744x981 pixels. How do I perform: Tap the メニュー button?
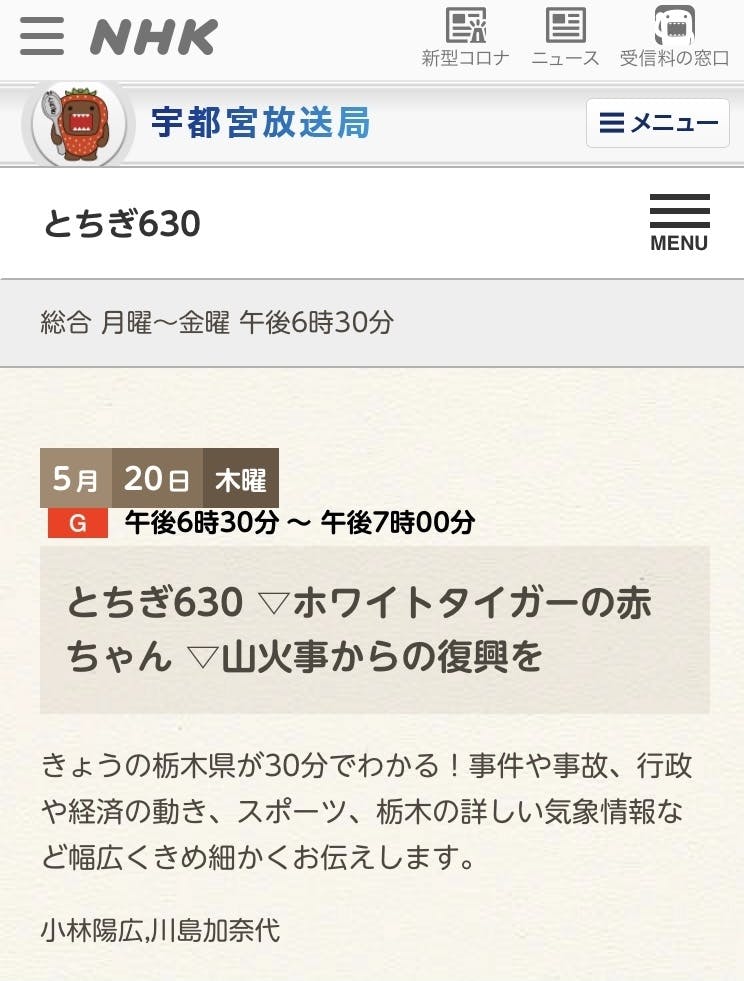pyautogui.click(x=657, y=123)
